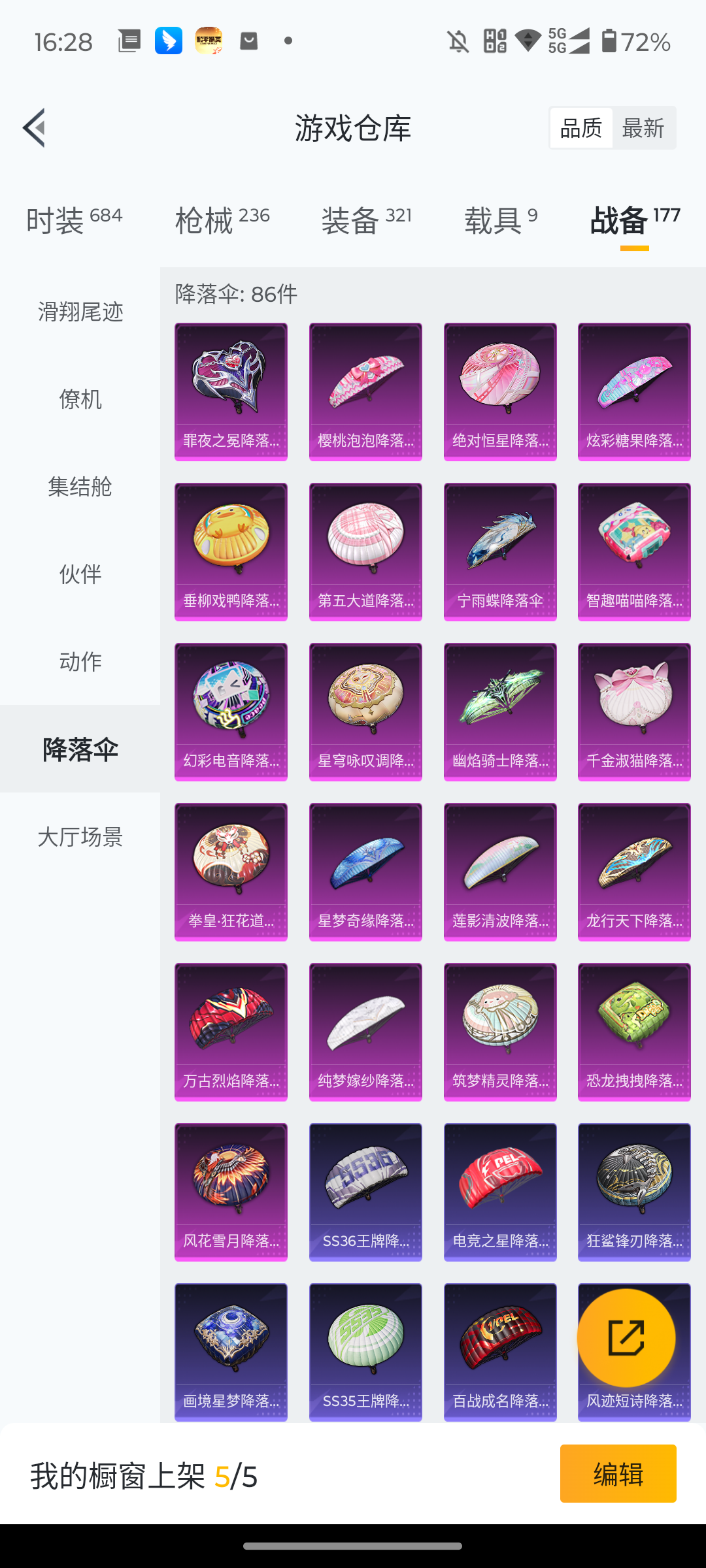Switch sorting to 最新 newest

pos(644,127)
